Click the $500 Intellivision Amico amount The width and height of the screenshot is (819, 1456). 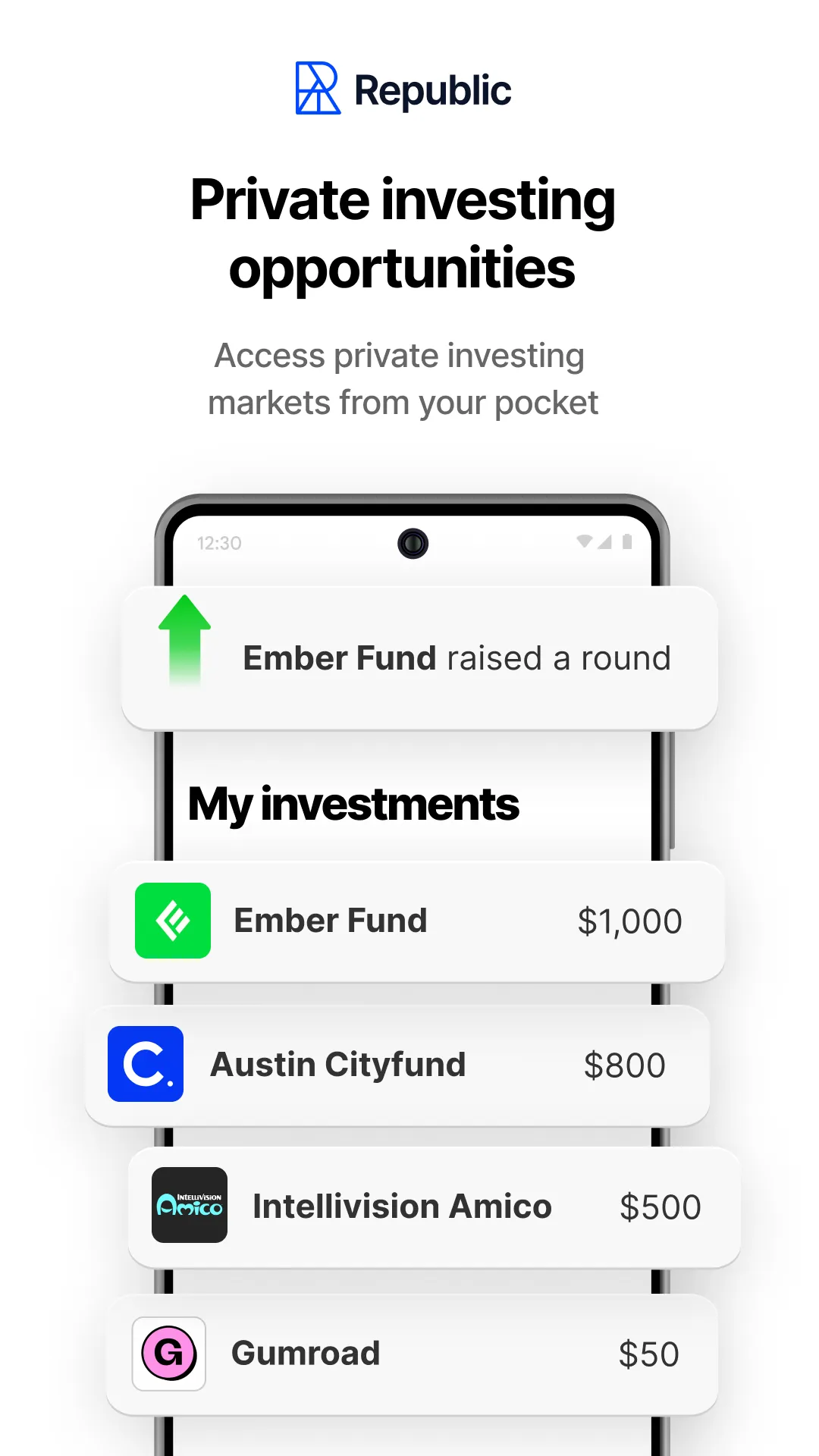[661, 1206]
